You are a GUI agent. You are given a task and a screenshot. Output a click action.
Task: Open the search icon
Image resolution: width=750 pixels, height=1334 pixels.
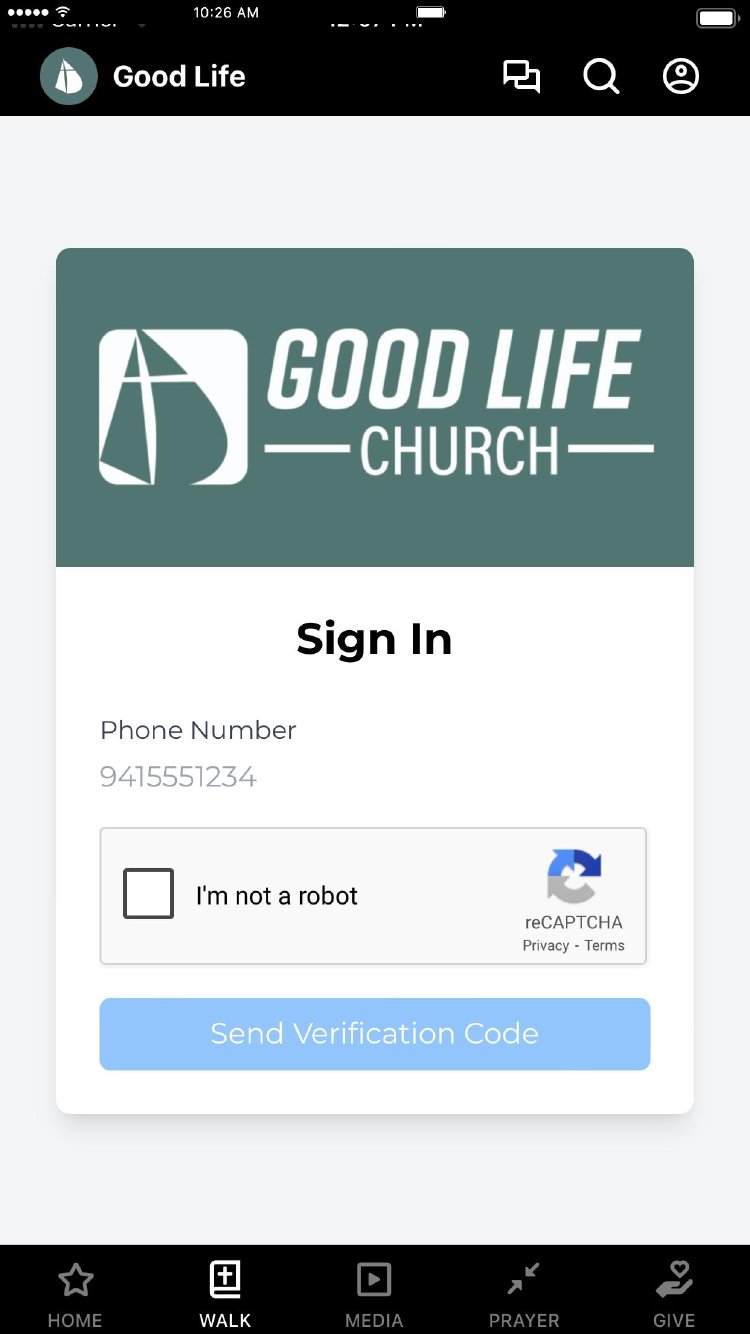[x=601, y=76]
